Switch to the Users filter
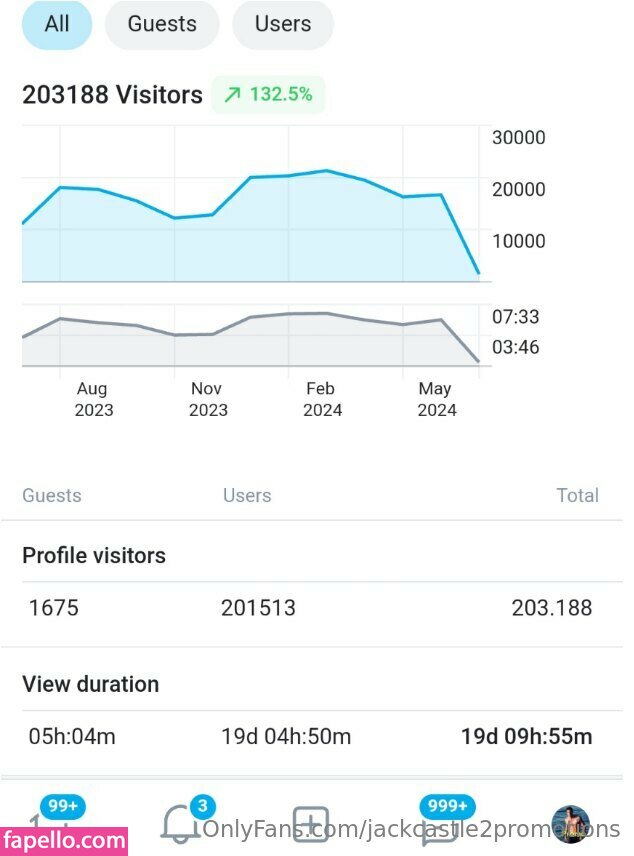Viewport: 634px width, 856px height. pos(283,24)
